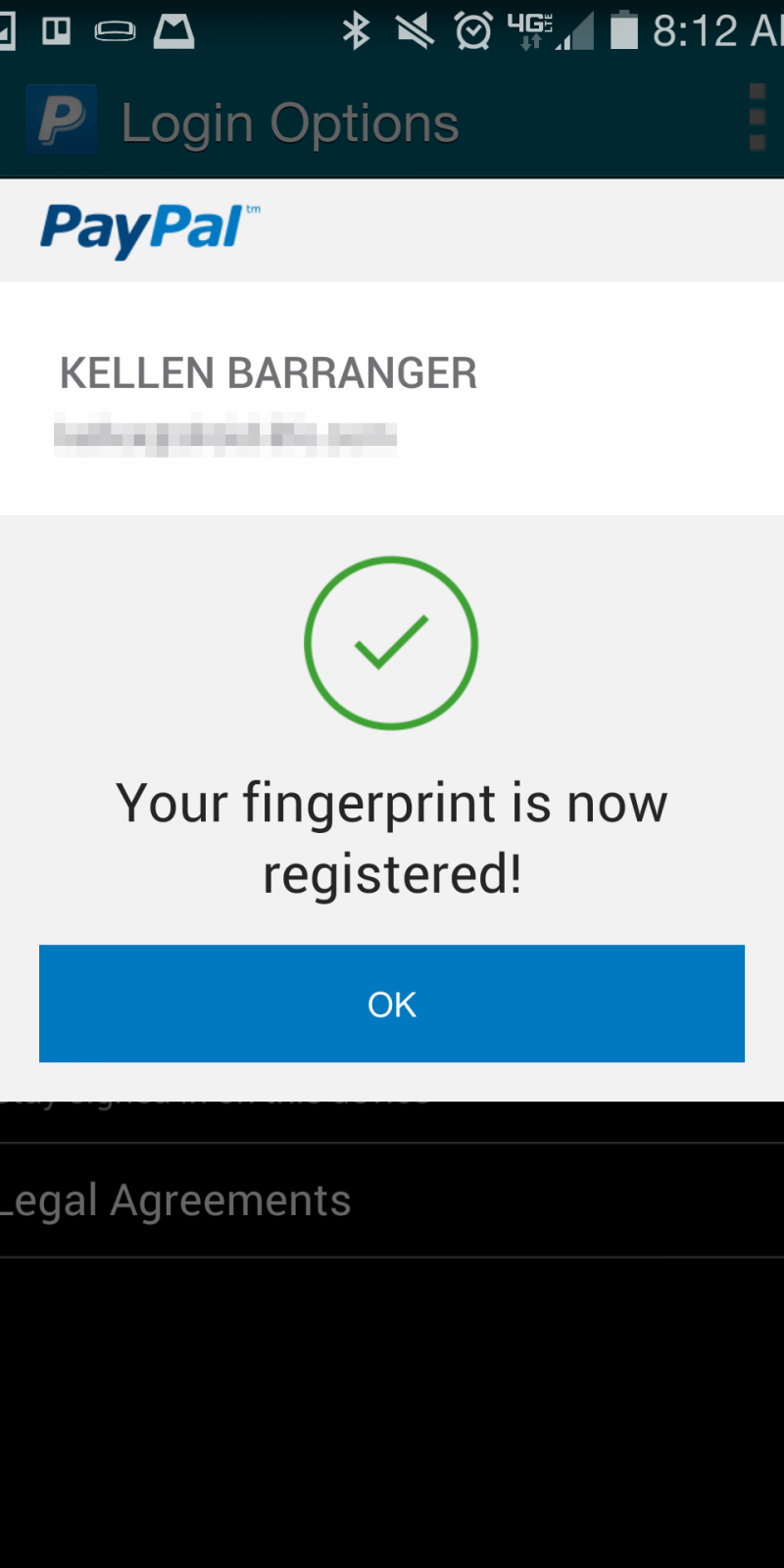Confirm the fingerprint registration with OK
This screenshot has width=784, height=1568.
(392, 1004)
